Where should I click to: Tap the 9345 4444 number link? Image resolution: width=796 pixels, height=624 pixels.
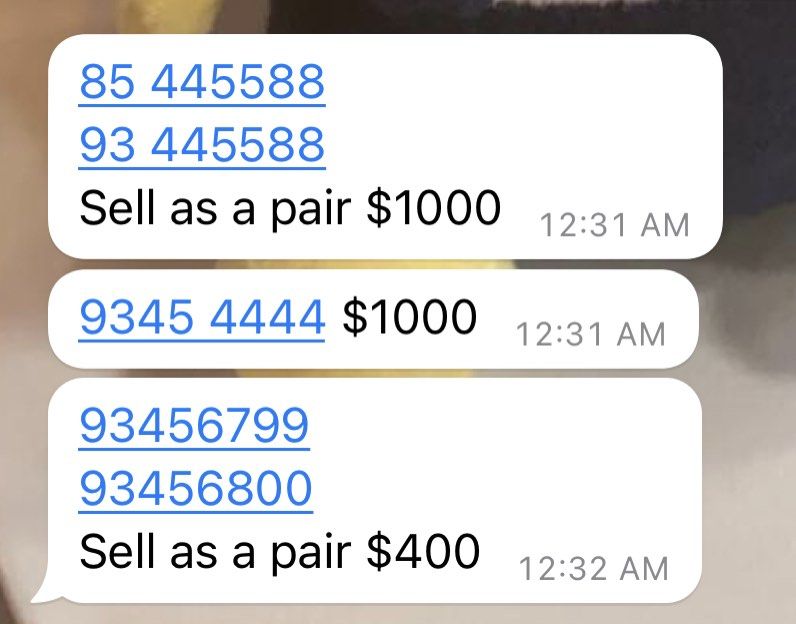(201, 318)
